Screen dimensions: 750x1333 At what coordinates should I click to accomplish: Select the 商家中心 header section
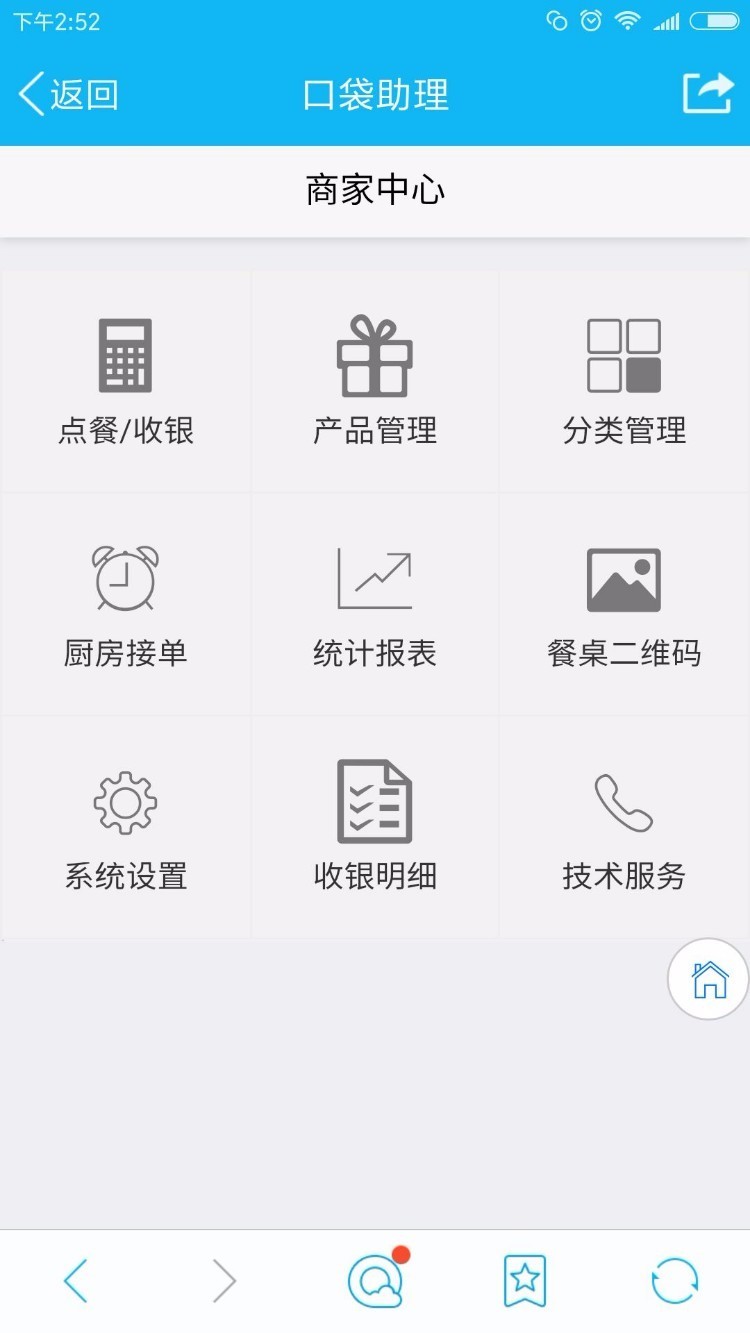tap(375, 190)
